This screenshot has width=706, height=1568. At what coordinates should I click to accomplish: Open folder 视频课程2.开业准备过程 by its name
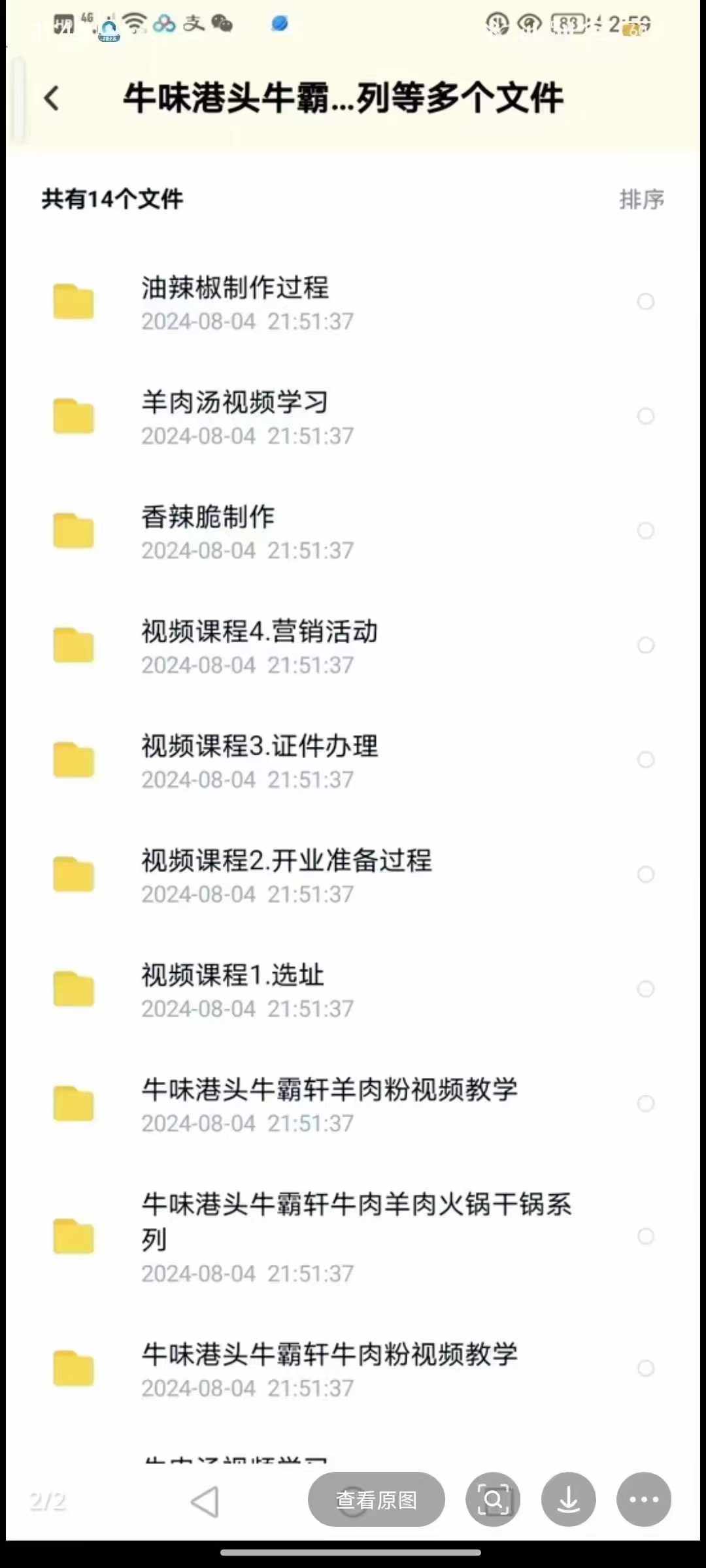[286, 861]
